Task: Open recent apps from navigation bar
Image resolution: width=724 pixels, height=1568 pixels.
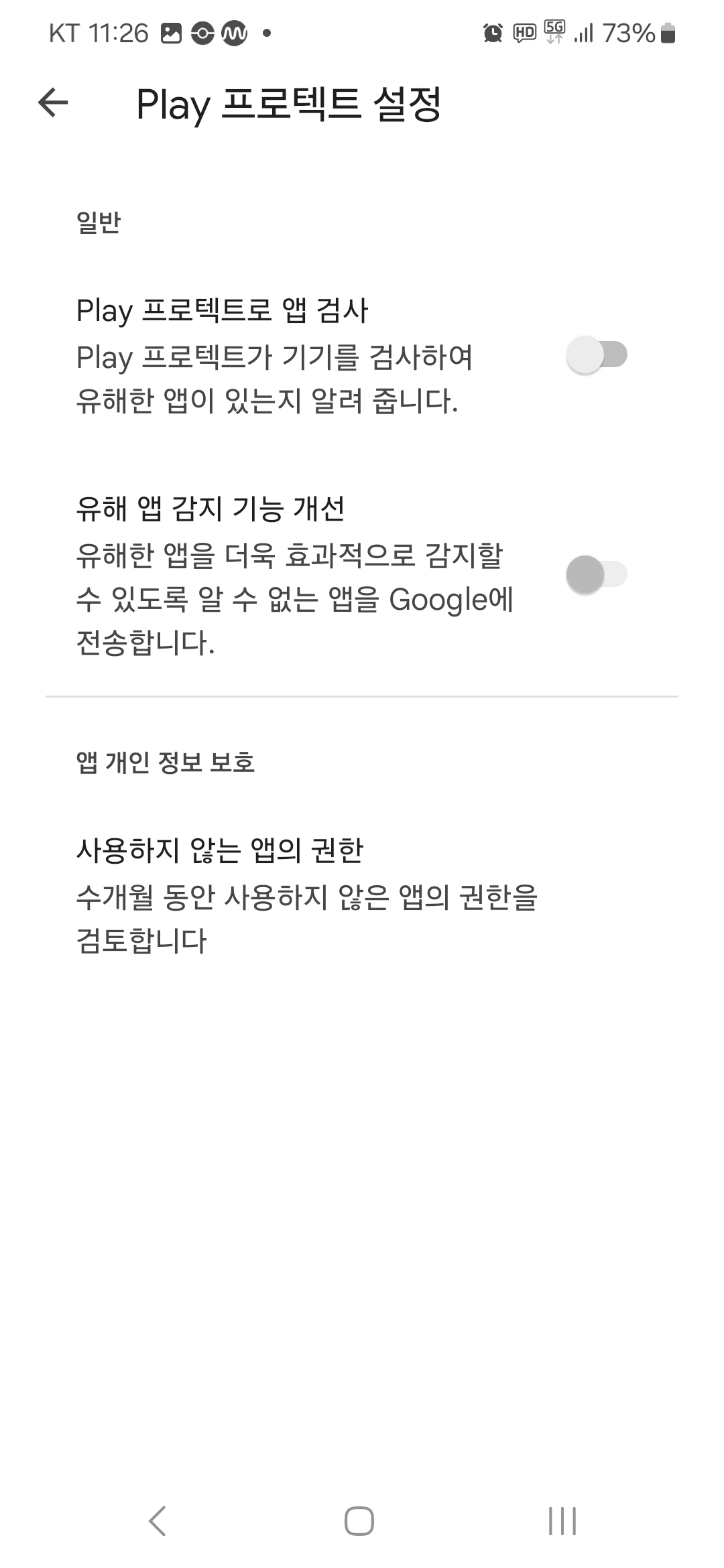Action: [x=562, y=1520]
